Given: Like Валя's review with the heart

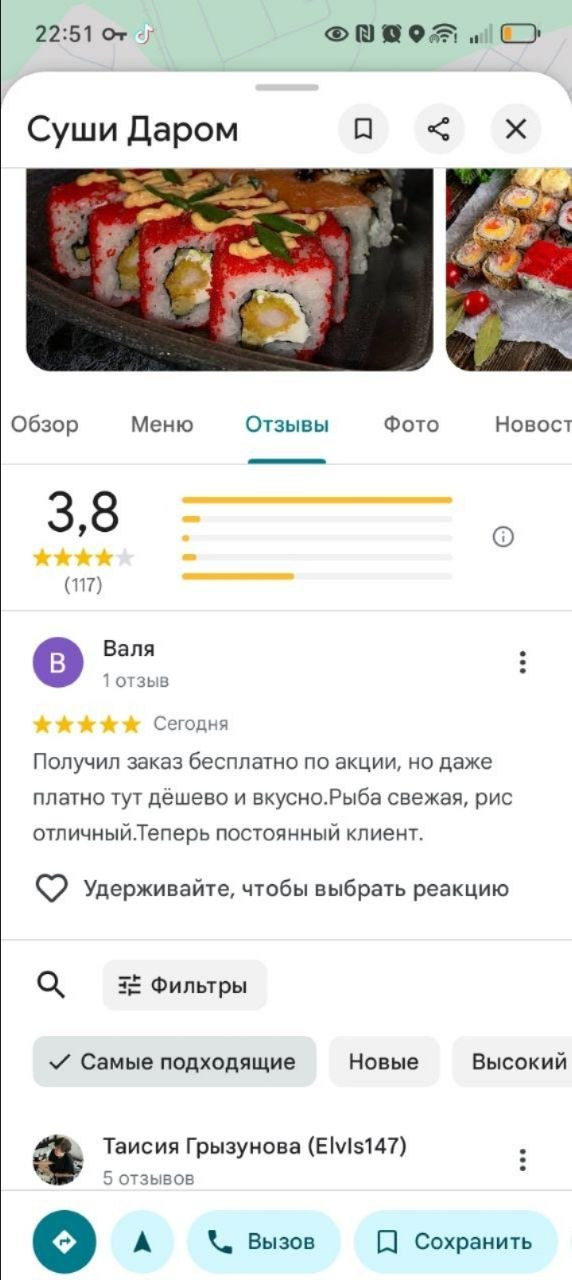Looking at the screenshot, I should click(x=51, y=888).
